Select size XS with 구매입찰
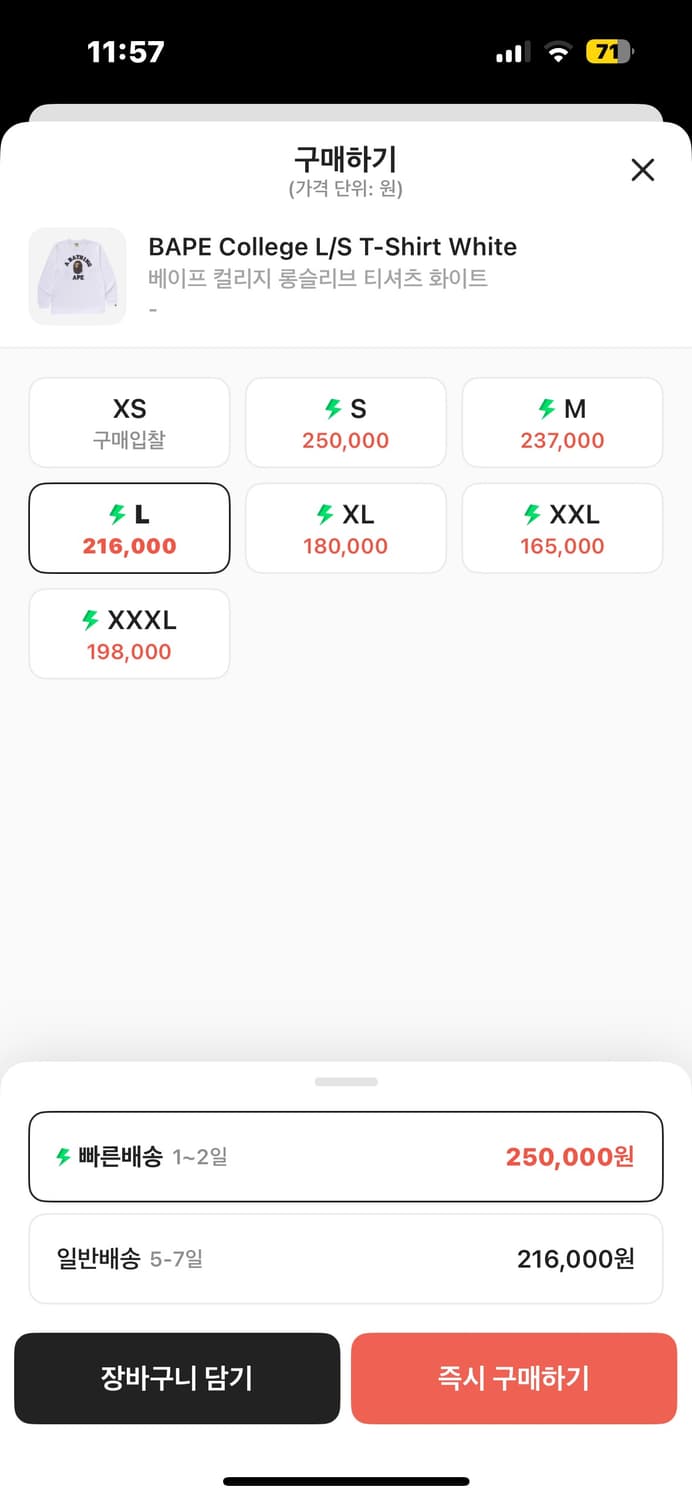This screenshot has height=1500, width=692. [129, 423]
